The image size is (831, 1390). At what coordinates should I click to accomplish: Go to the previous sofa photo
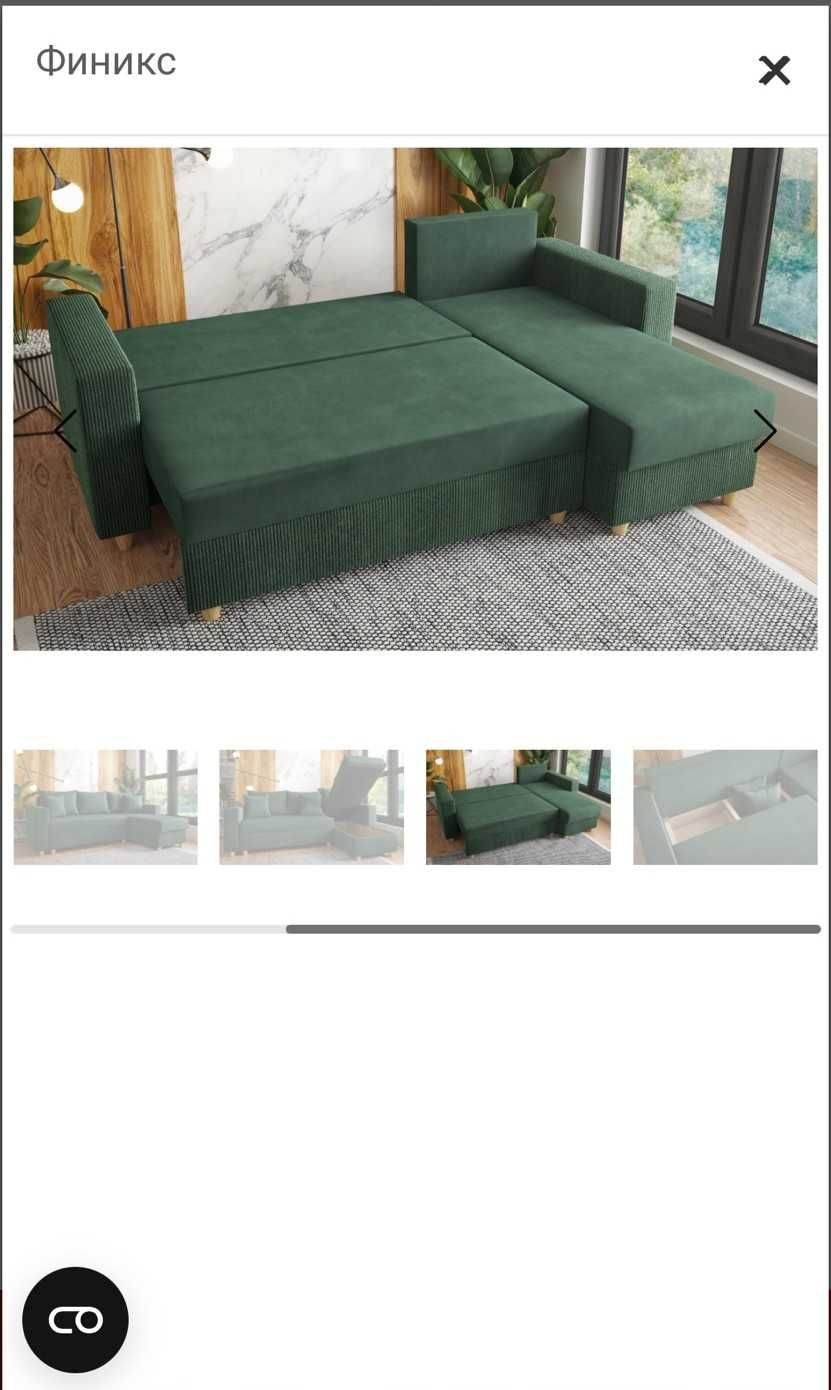[65, 431]
